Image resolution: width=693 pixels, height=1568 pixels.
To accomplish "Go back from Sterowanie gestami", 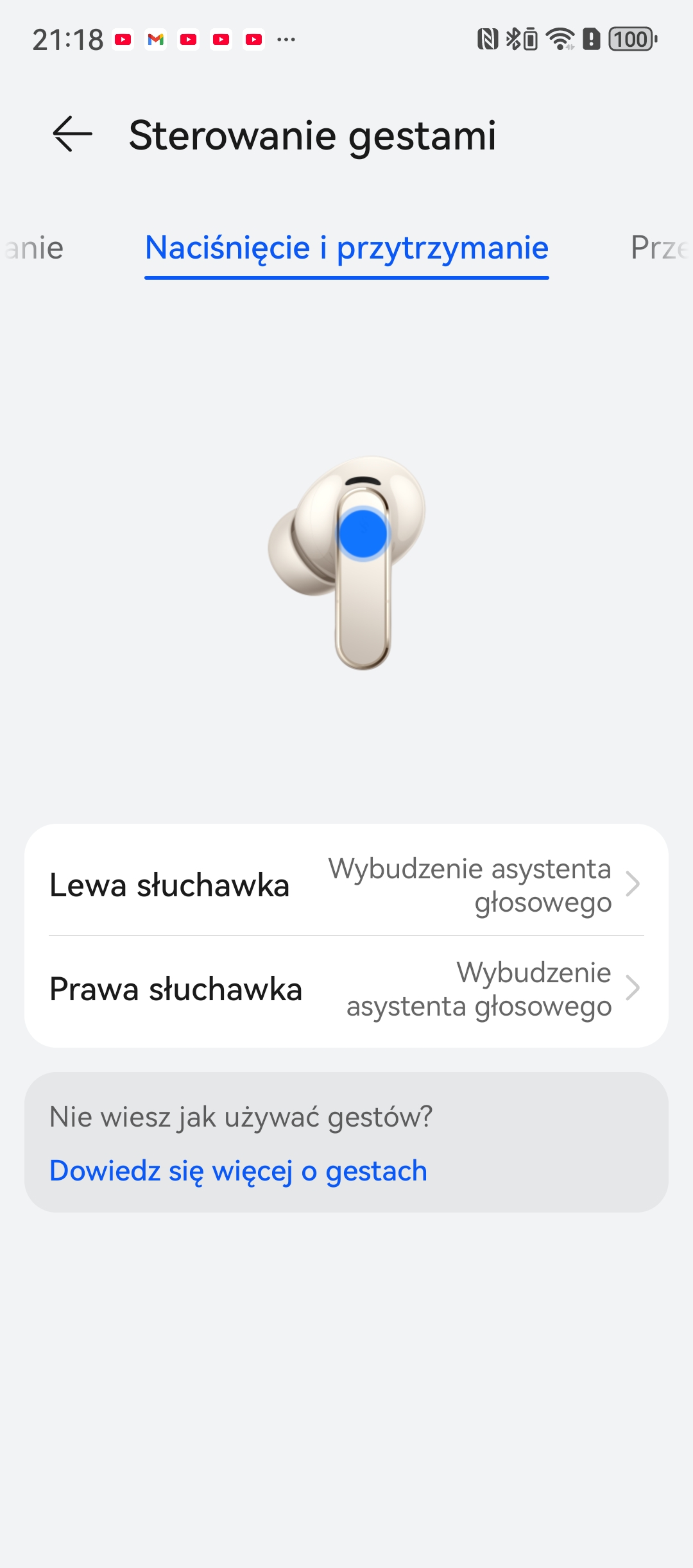I will [x=73, y=135].
